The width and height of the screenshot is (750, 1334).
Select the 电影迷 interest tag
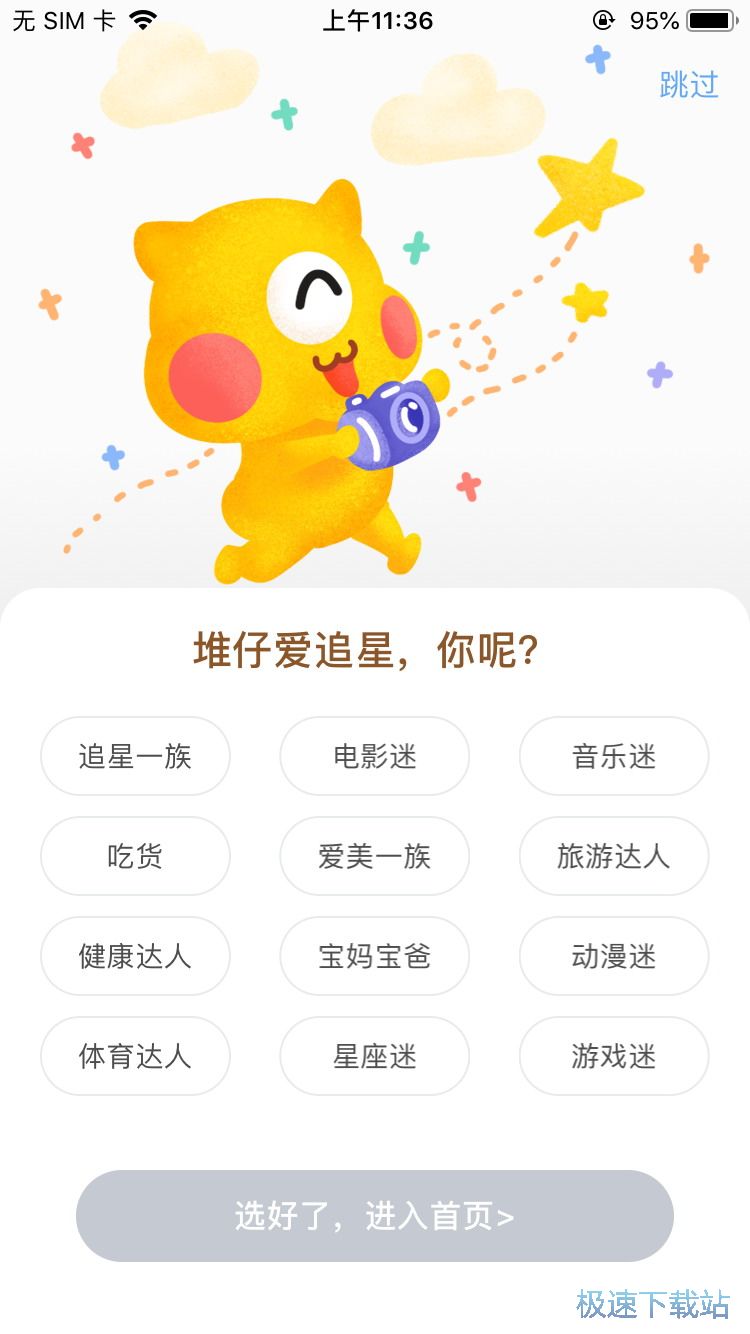(374, 757)
